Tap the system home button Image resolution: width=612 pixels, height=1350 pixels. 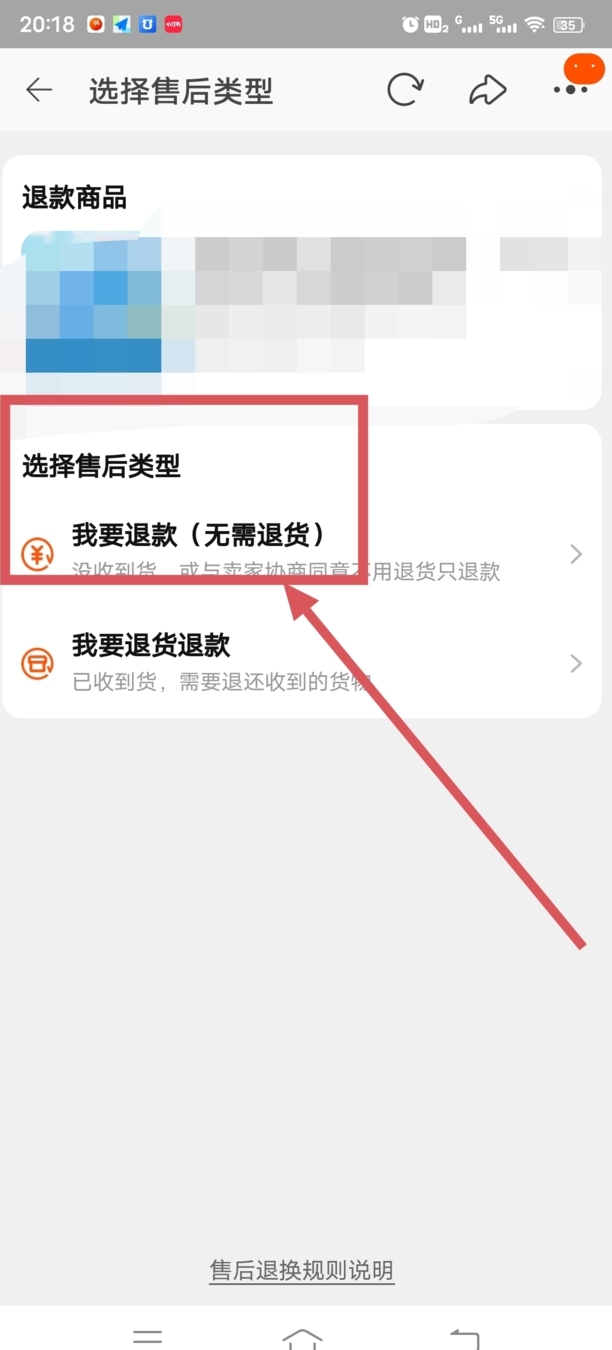coord(302,1337)
